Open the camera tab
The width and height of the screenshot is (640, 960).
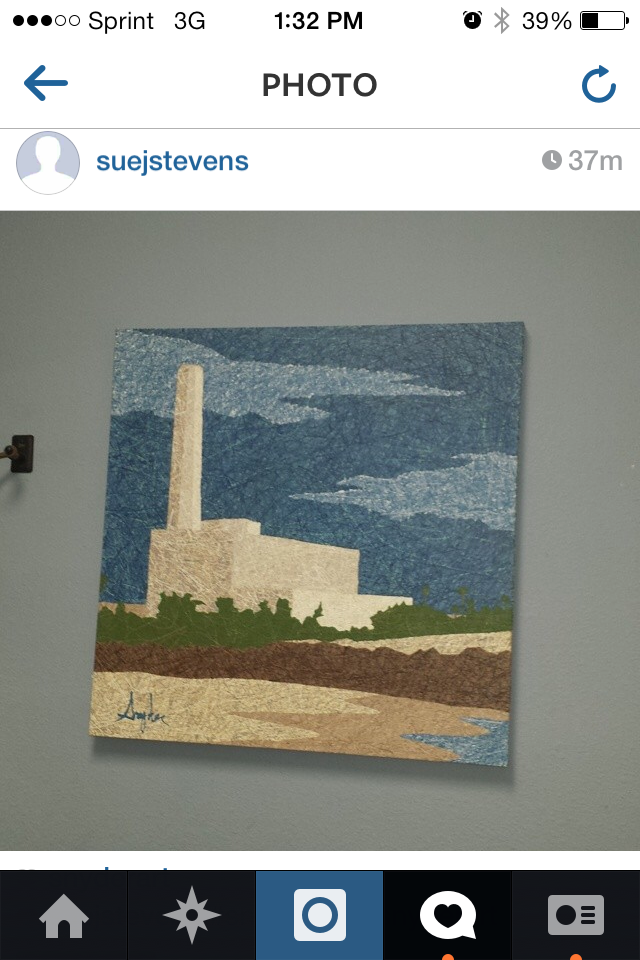point(320,915)
